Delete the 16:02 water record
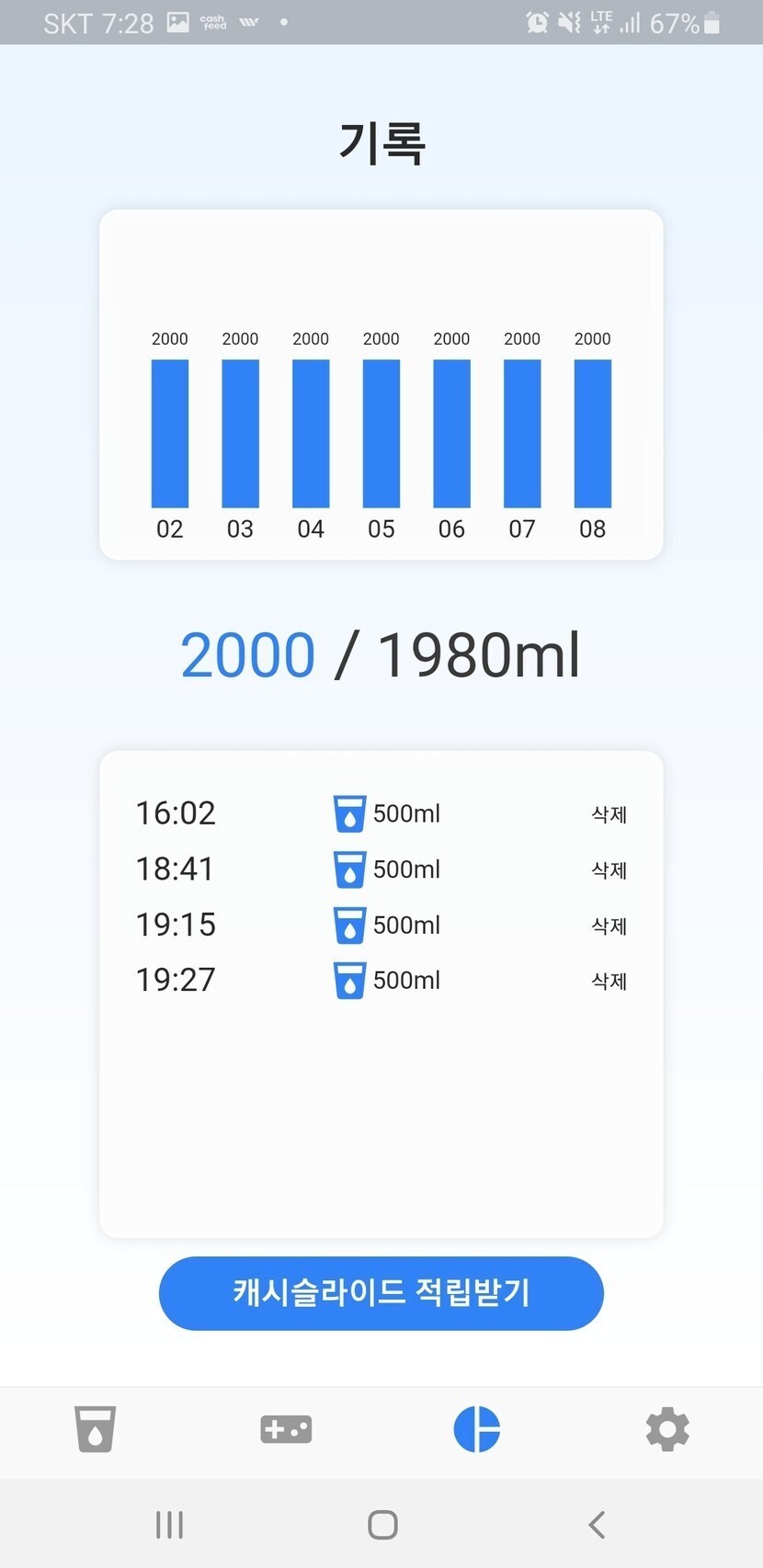Image resolution: width=763 pixels, height=1568 pixels. (x=609, y=814)
